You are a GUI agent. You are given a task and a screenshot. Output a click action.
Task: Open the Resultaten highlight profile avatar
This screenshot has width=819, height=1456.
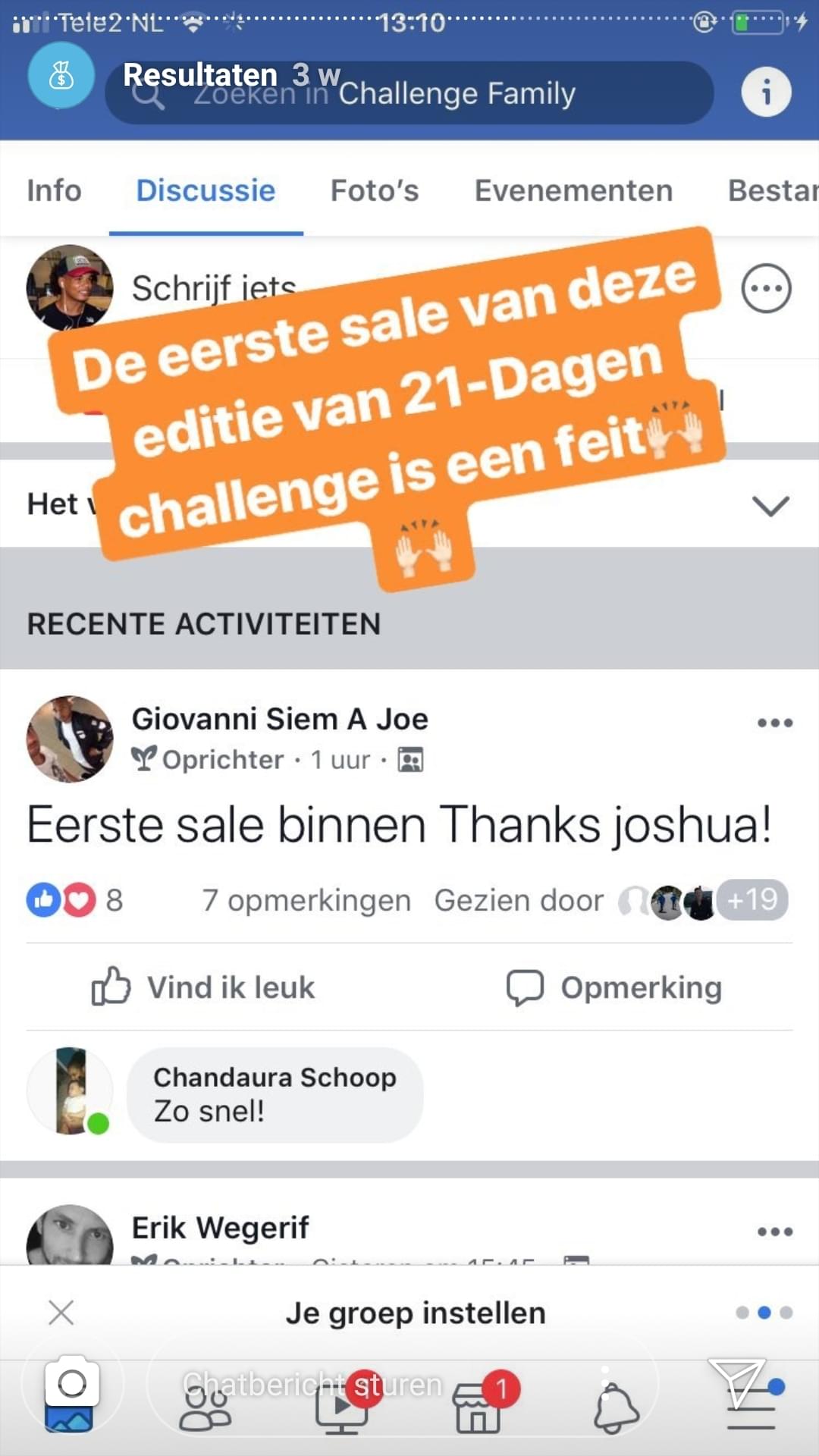(x=61, y=75)
